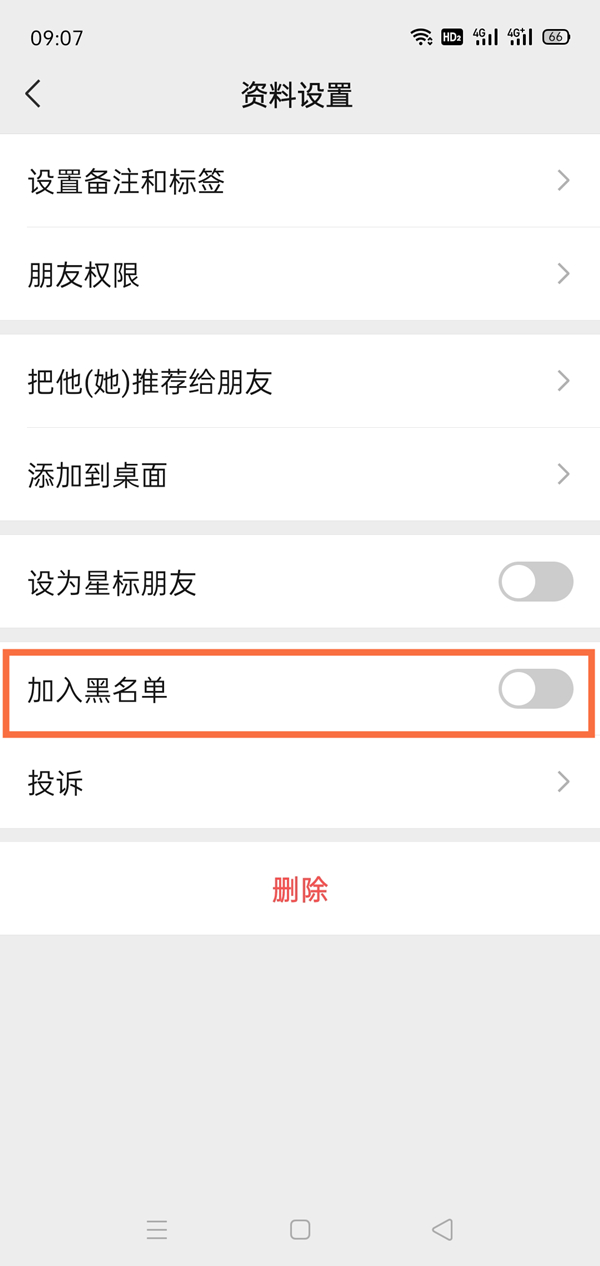Open 把他(她)推荐给朋友 option

tap(300, 381)
